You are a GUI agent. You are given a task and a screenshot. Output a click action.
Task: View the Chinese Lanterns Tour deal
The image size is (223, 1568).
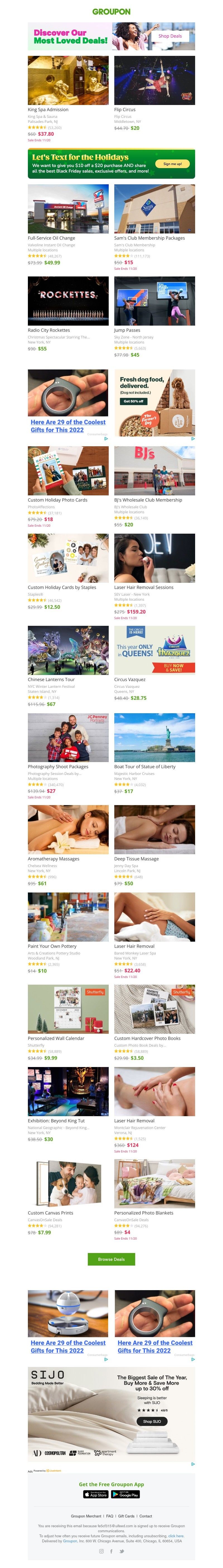click(67, 651)
